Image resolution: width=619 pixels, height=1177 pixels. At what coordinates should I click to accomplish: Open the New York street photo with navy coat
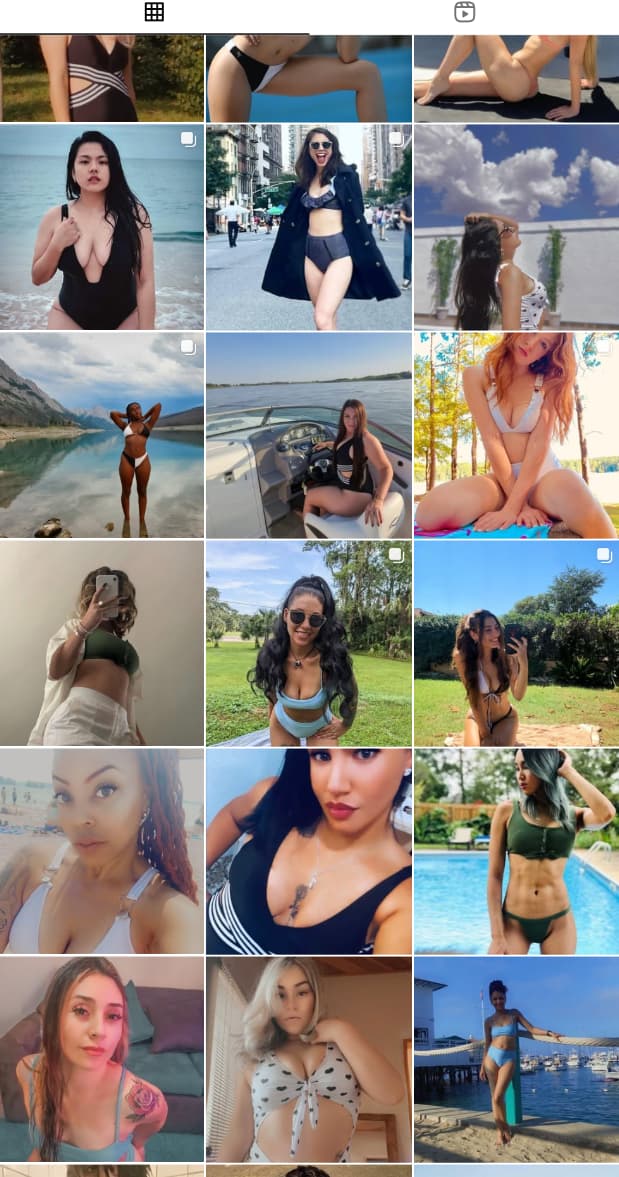[308, 227]
